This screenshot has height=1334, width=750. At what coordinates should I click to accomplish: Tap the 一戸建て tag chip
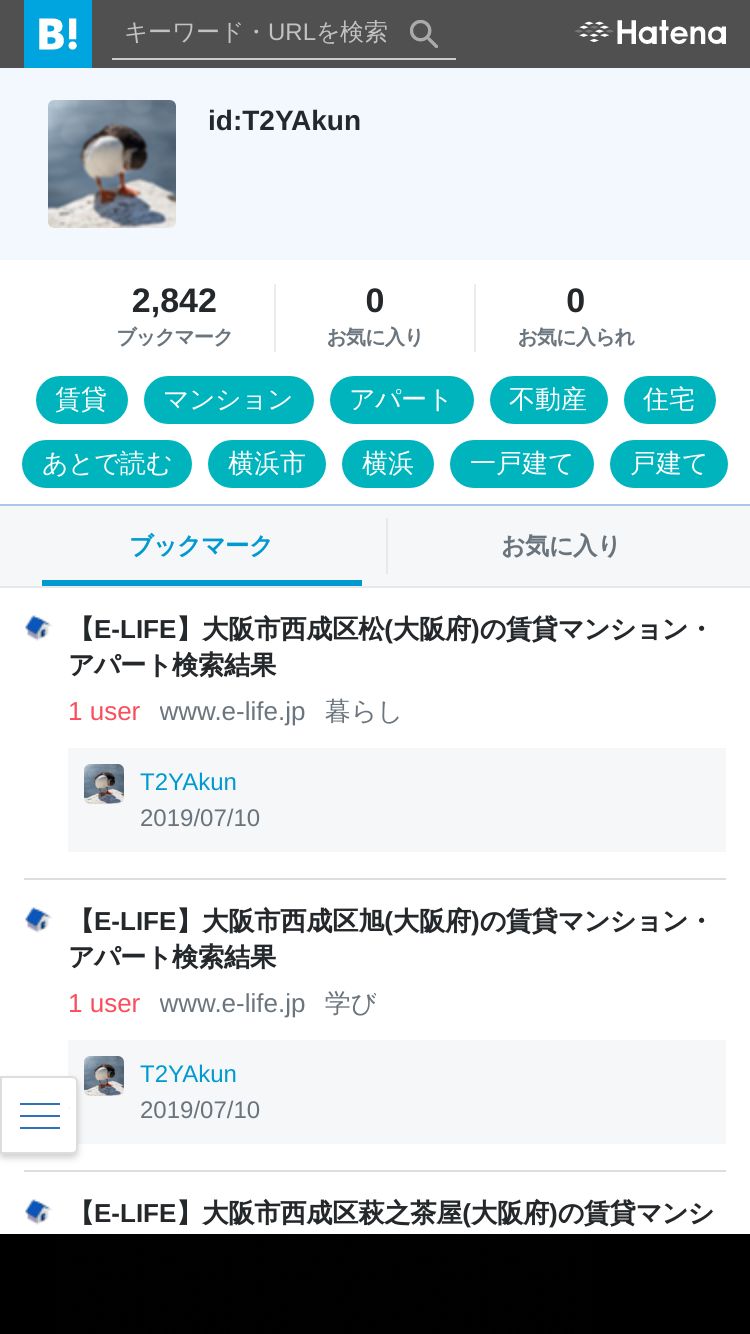click(x=522, y=464)
